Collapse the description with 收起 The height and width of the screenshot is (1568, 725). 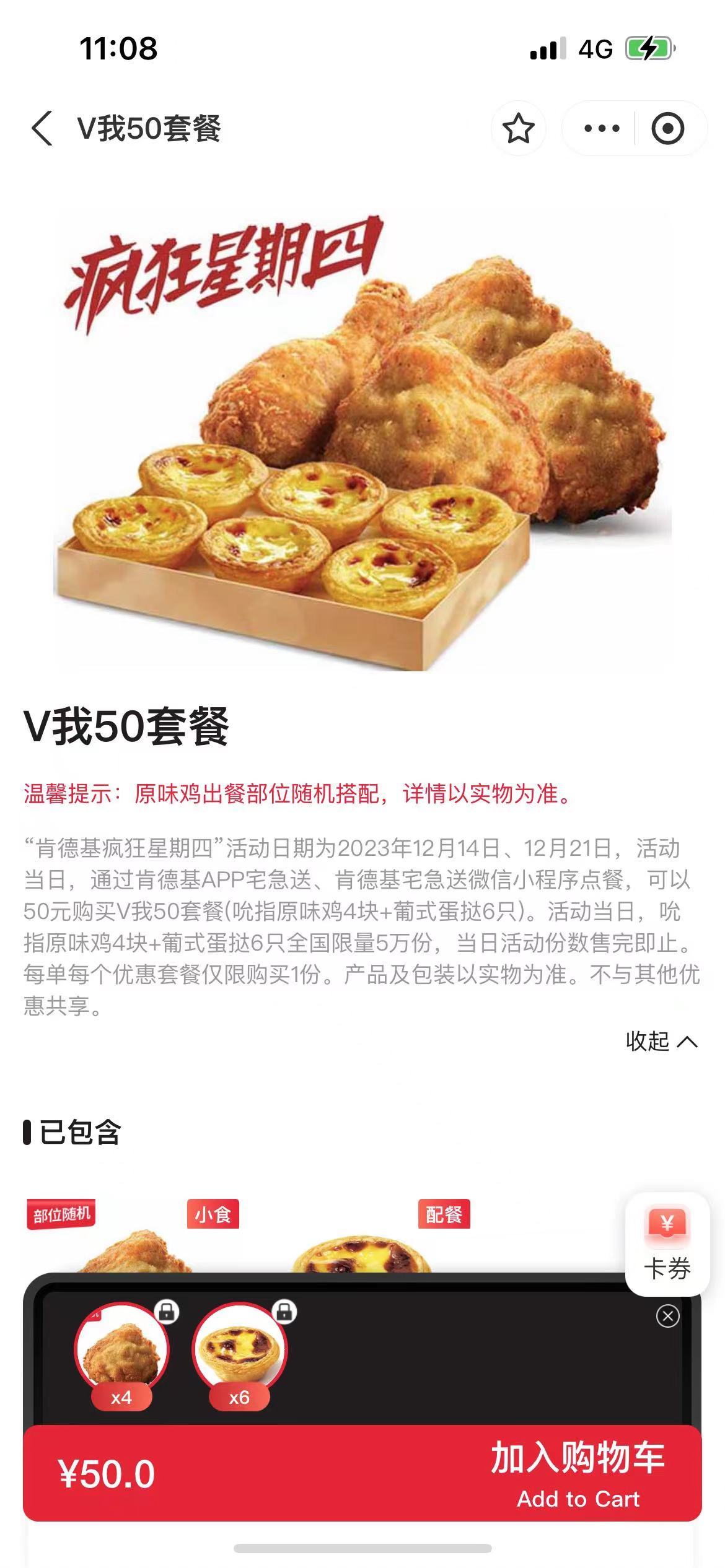point(661,1042)
